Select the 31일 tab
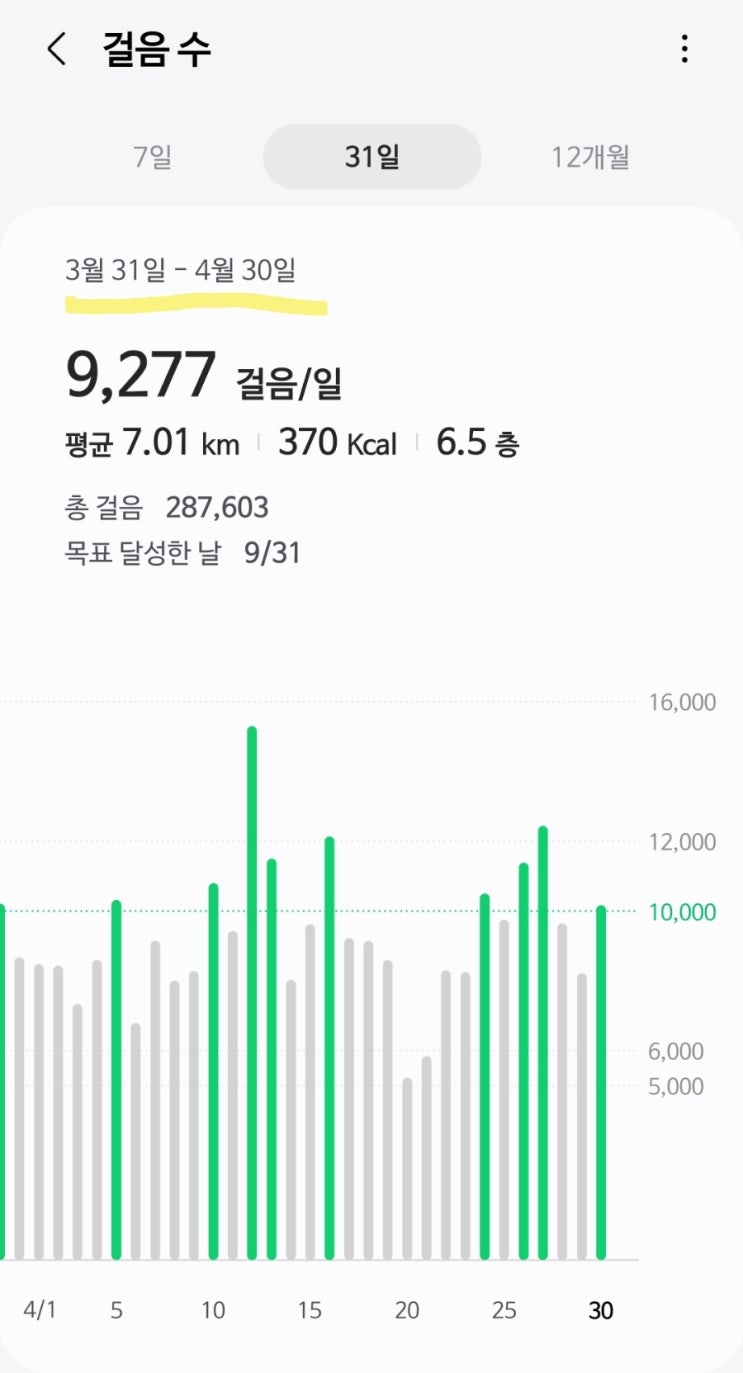 click(372, 157)
